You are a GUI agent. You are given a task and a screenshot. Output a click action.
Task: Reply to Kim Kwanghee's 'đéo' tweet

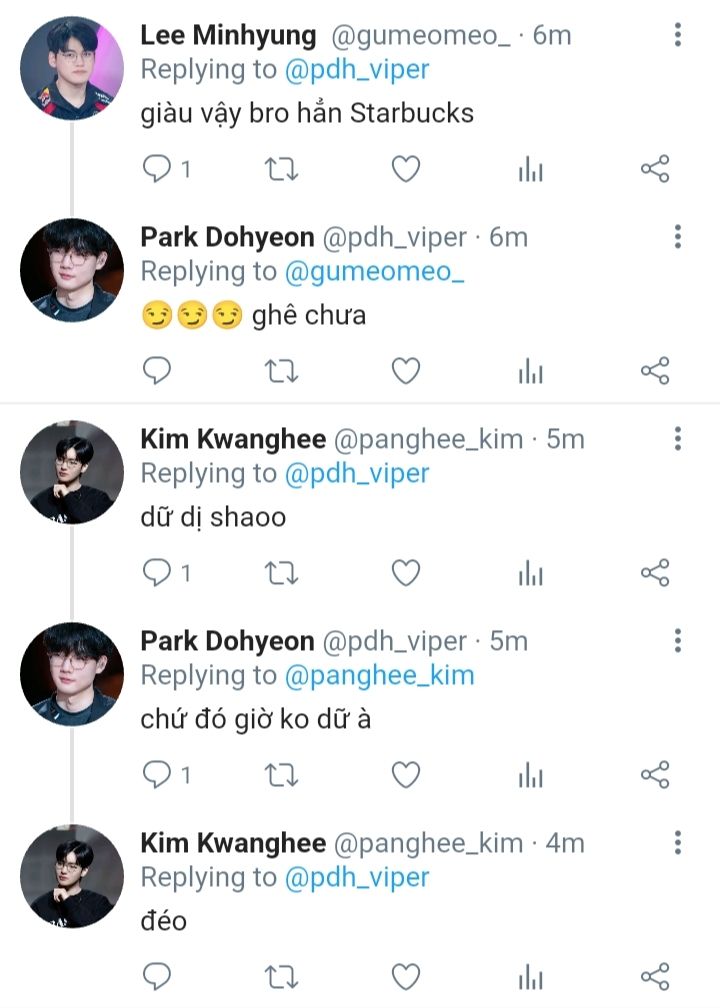(156, 976)
